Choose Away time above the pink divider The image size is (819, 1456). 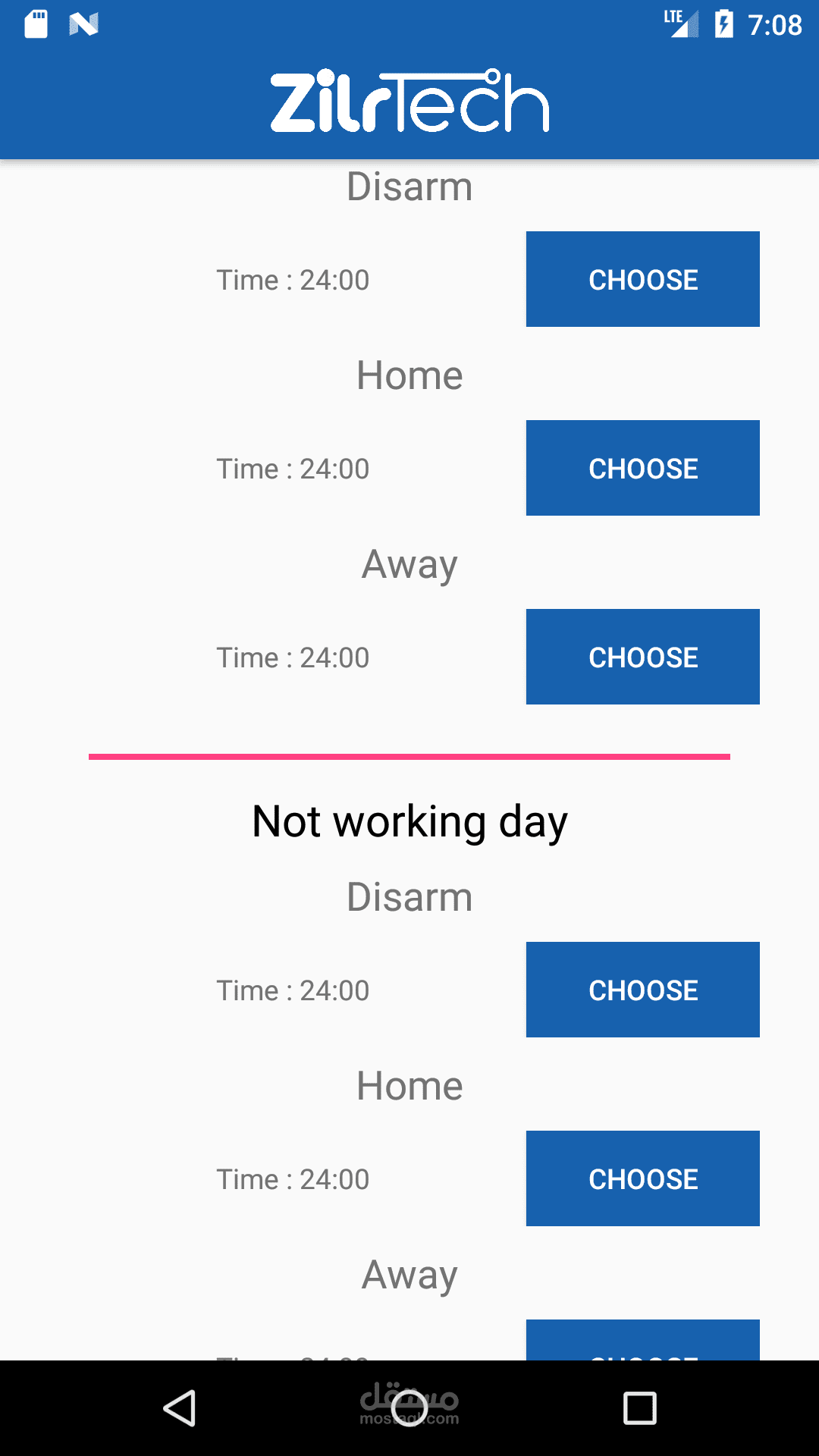coord(642,657)
